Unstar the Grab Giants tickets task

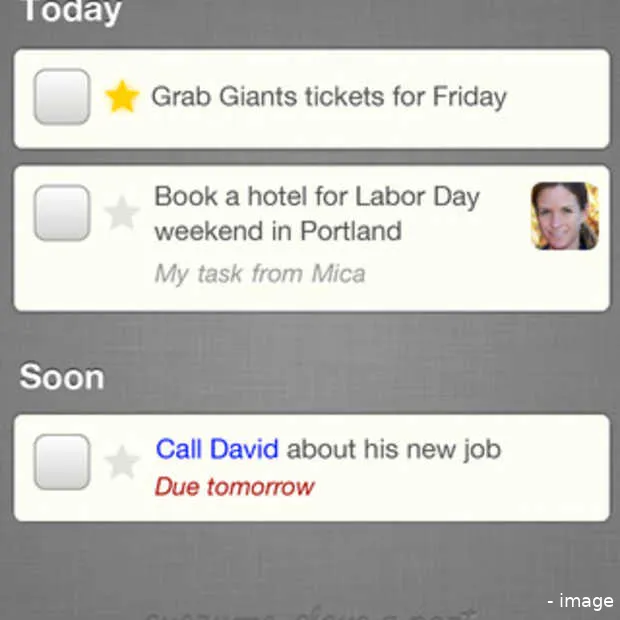click(x=122, y=97)
